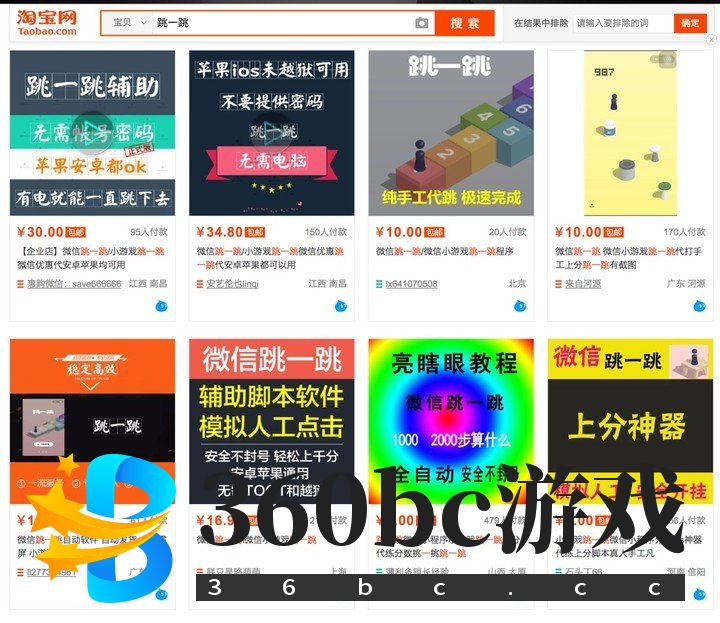720x623 pixels.
Task: Visit seller 安艺伦也linqi
Action: pyautogui.click(x=232, y=284)
